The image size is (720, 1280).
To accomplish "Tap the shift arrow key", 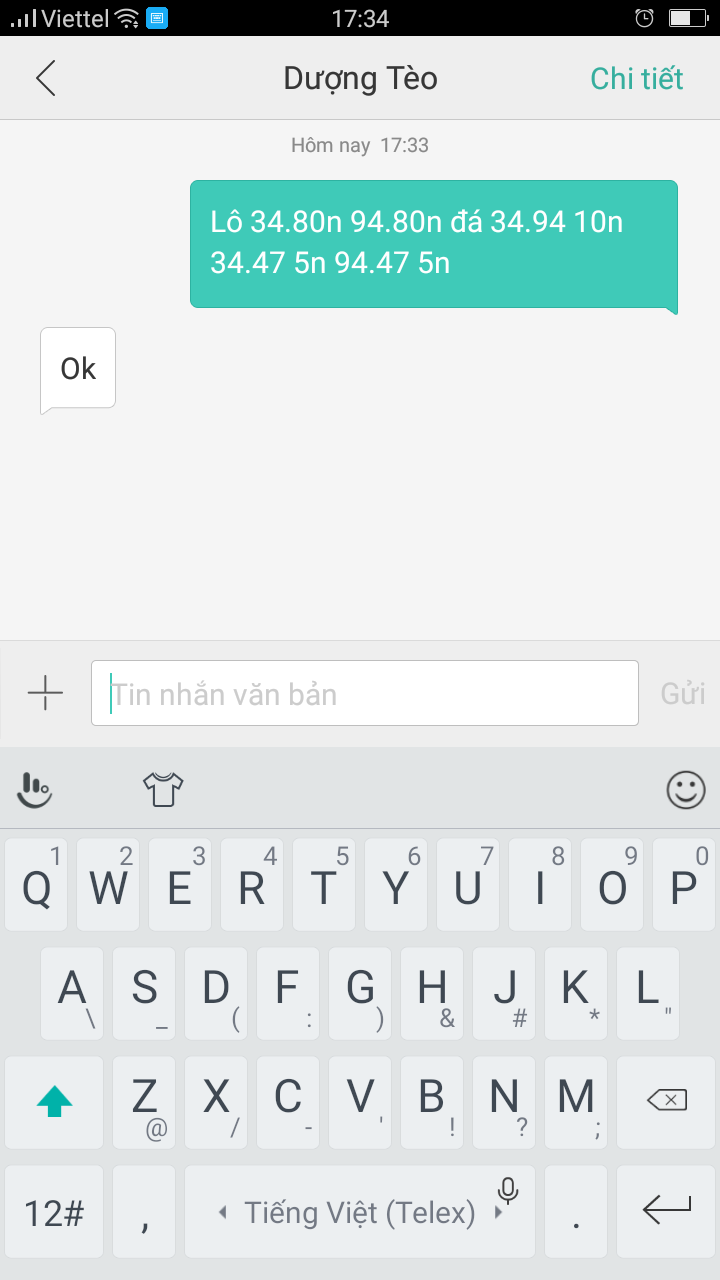I will (x=54, y=1101).
